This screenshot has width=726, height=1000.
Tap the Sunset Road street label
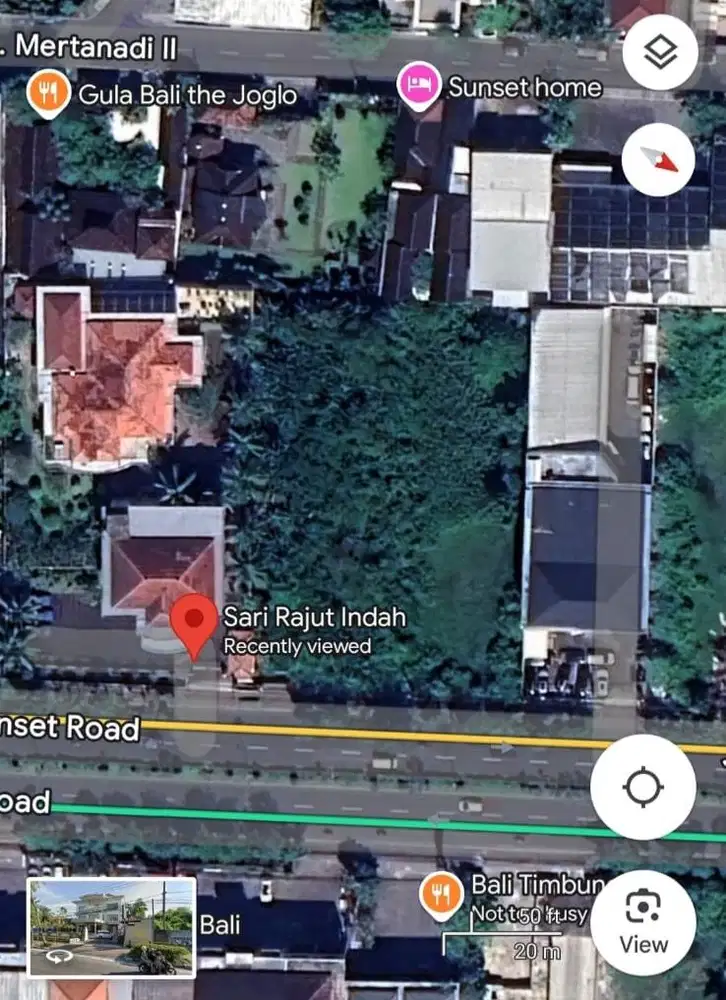70,729
